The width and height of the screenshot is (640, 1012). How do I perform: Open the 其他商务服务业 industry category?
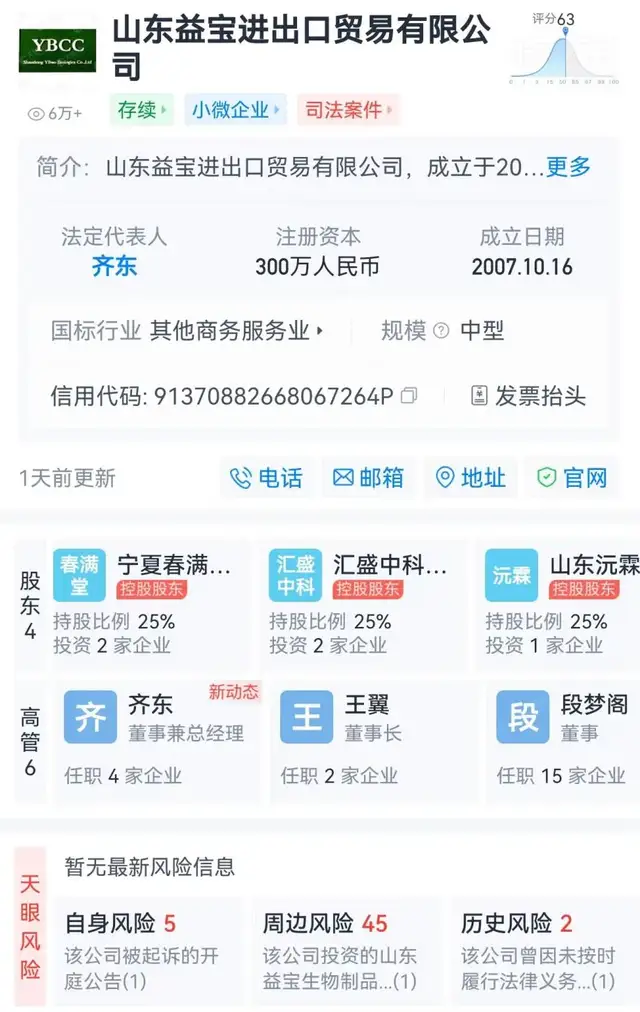[x=236, y=331]
